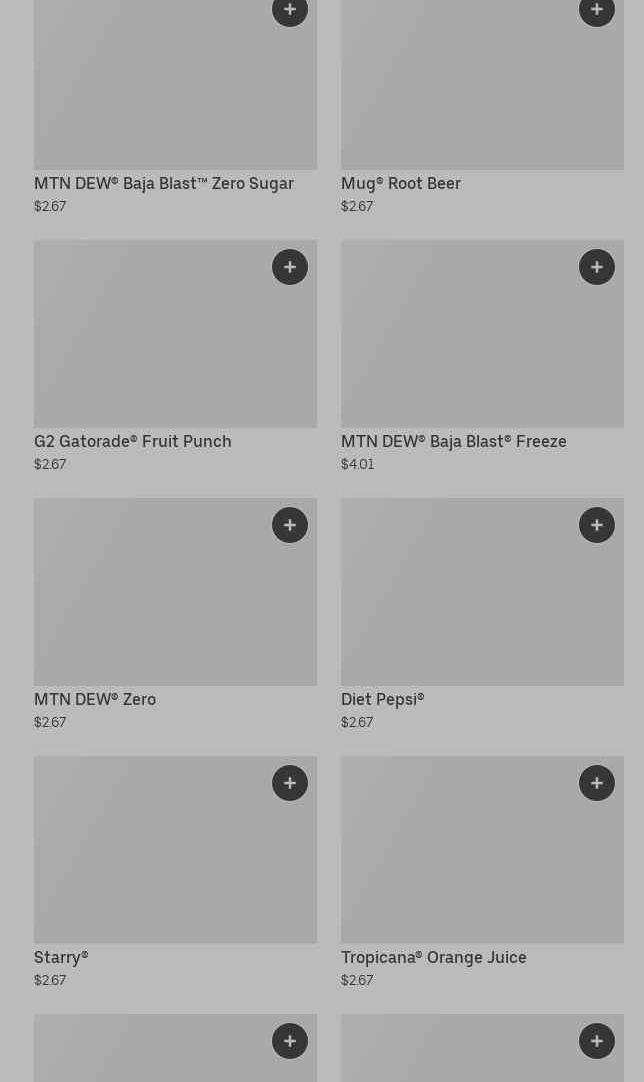The image size is (644, 1082).
Task: Add MTN DEW Zero to order
Action: (290, 525)
